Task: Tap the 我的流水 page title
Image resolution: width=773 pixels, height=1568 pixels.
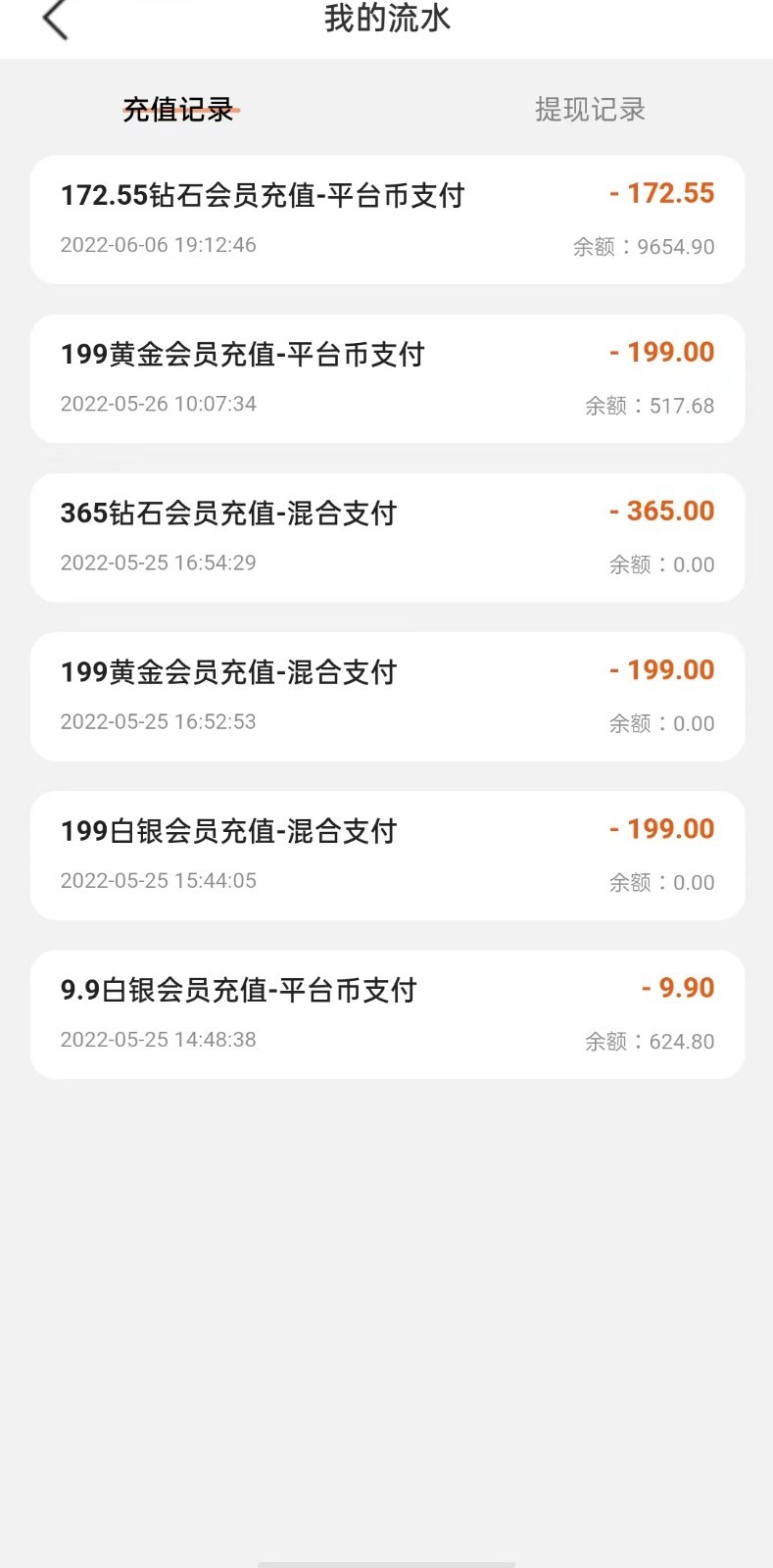Action: [x=386, y=20]
